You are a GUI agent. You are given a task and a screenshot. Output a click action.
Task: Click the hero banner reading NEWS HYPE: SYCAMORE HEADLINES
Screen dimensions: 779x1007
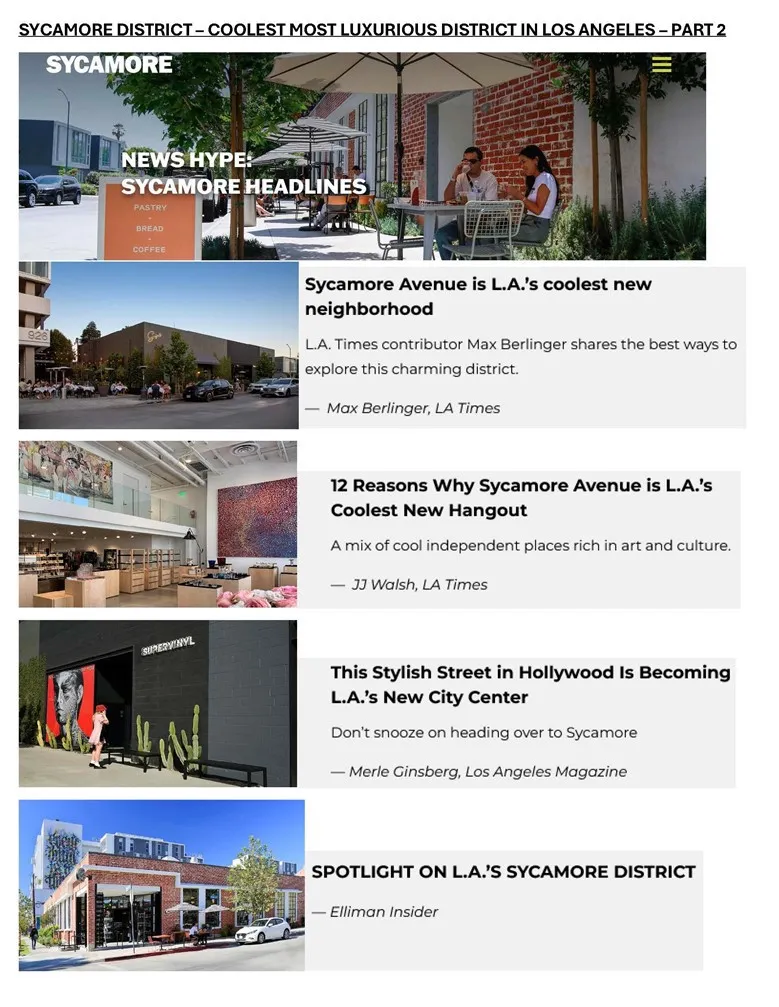click(243, 172)
